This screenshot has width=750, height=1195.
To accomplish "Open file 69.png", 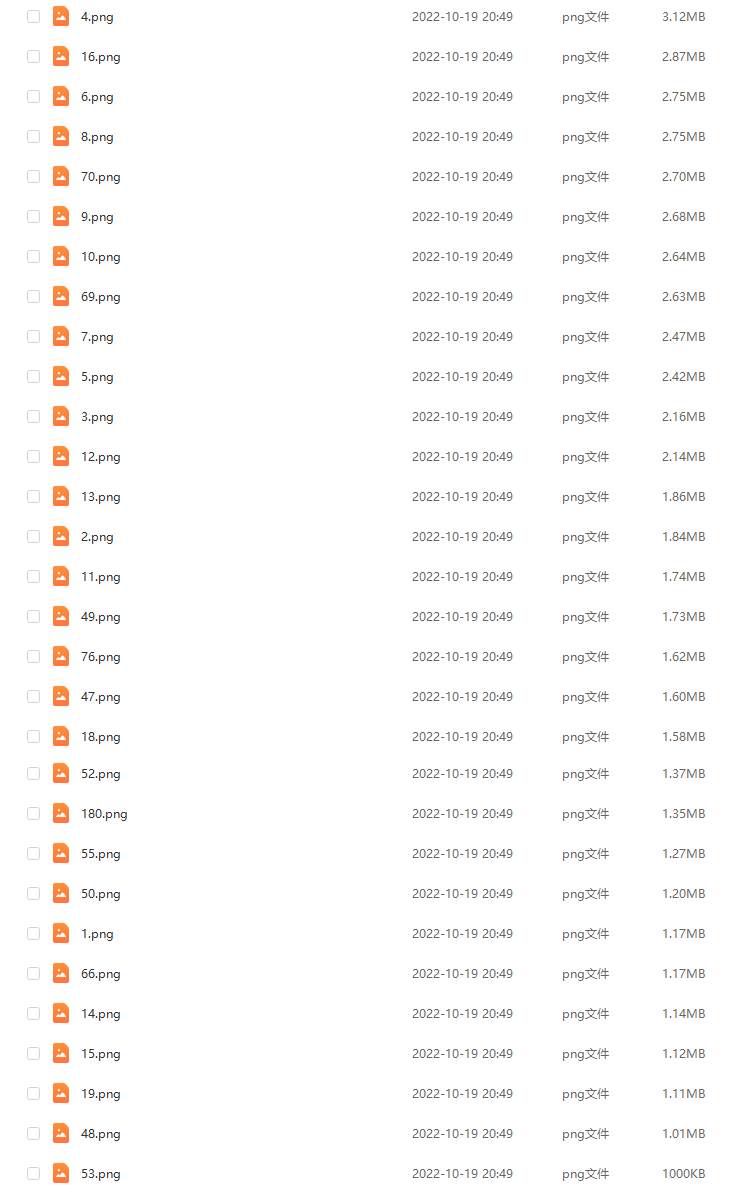I will (x=100, y=297).
